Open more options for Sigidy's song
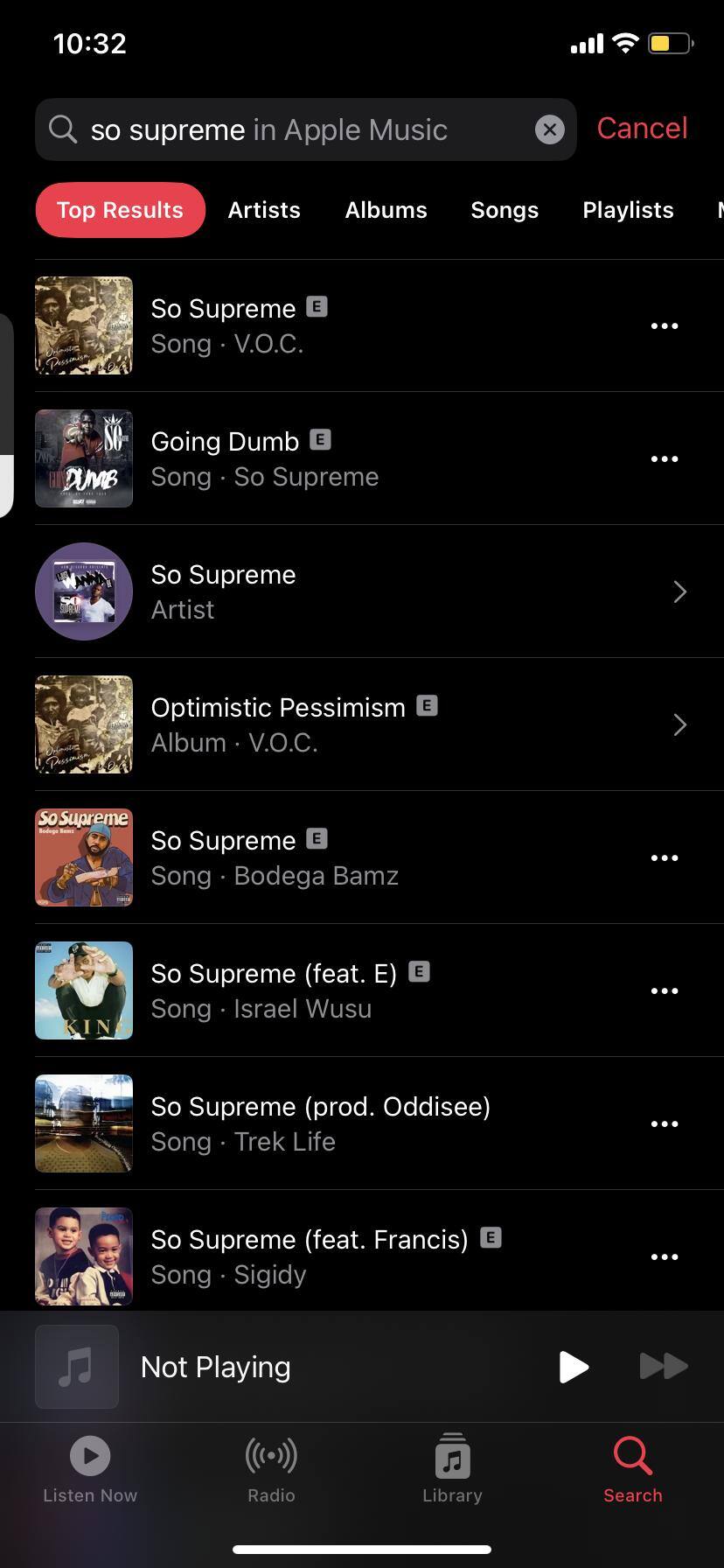Screen dimensions: 724x1568 665,1257
